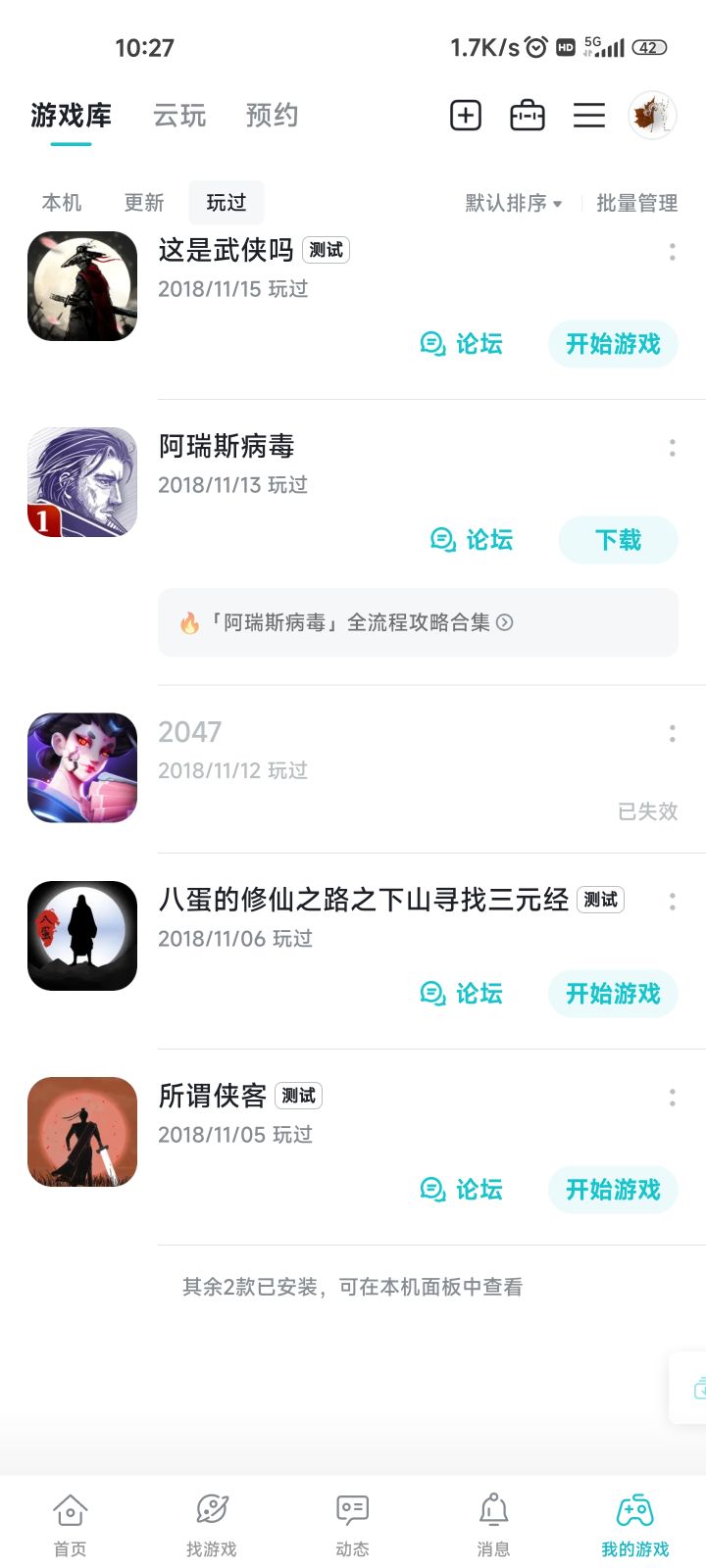Open the 消息 messages tab
The width and height of the screenshot is (706, 1568).
(x=493, y=1525)
